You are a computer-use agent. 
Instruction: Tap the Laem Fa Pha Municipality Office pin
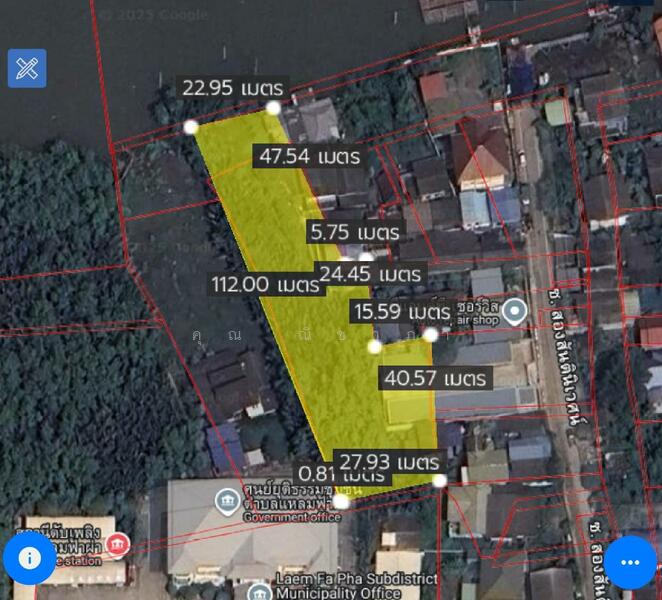coord(259,592)
